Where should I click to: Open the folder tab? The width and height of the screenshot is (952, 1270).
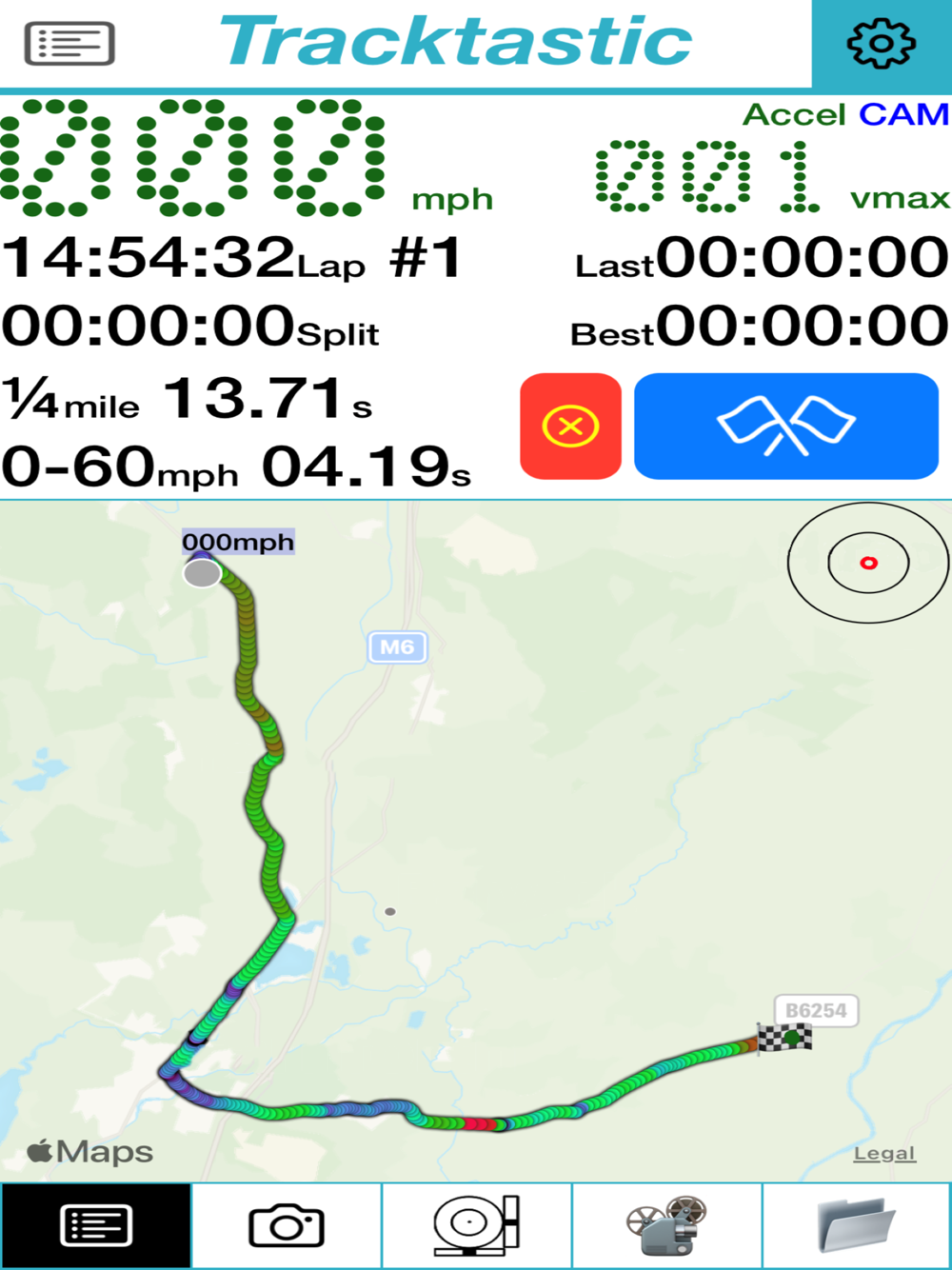click(857, 1225)
